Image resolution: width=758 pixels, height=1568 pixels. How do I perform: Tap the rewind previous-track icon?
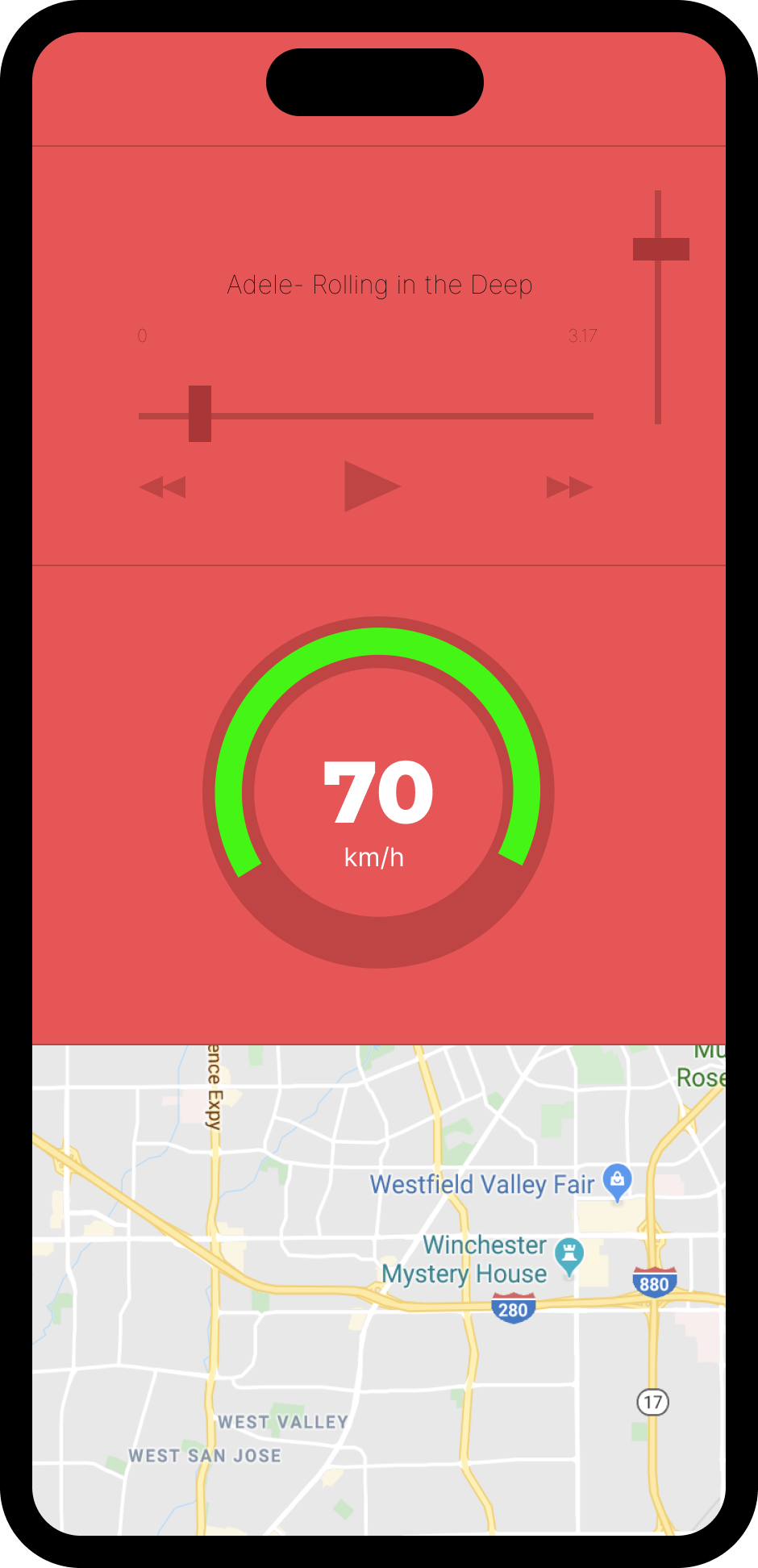(162, 486)
